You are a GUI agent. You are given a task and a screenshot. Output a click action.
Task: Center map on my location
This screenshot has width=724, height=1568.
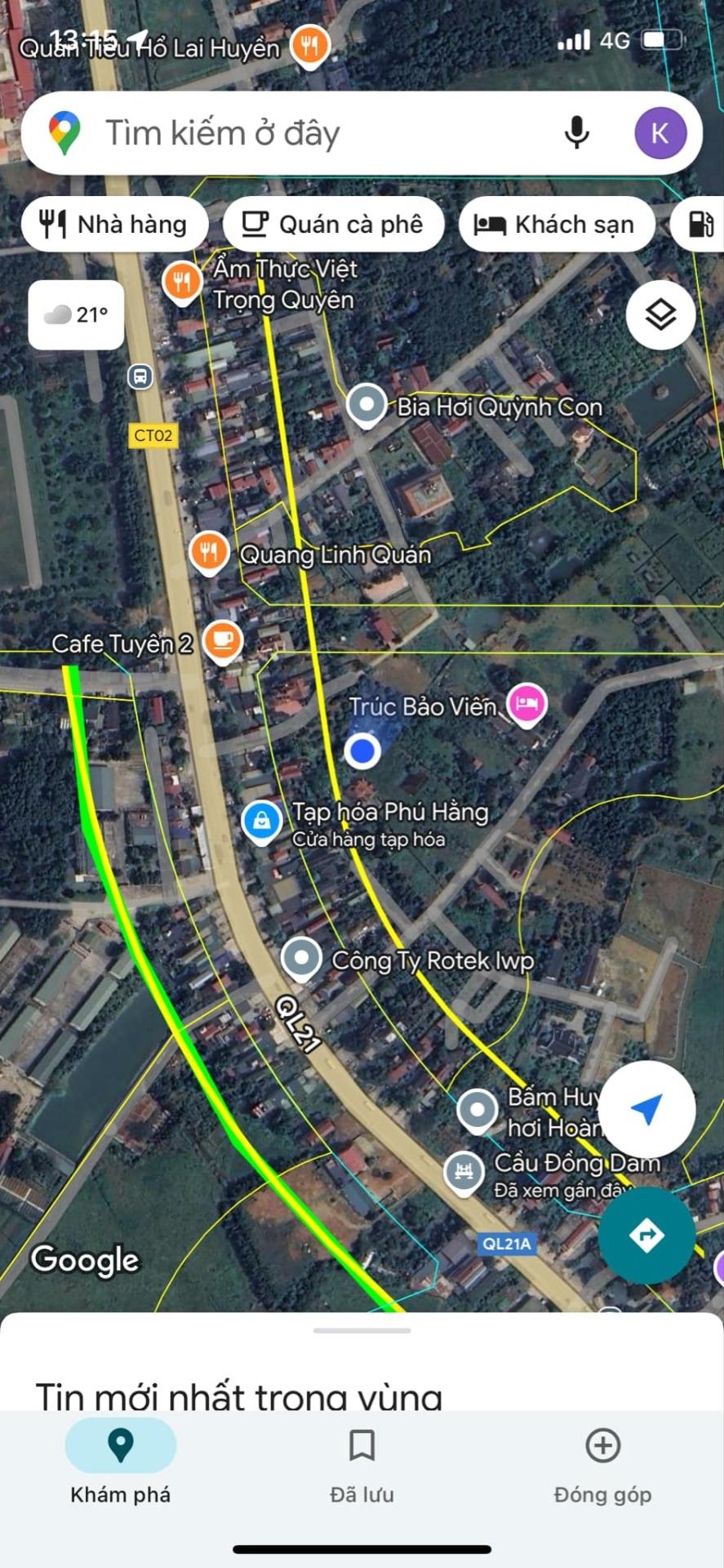click(x=646, y=1110)
